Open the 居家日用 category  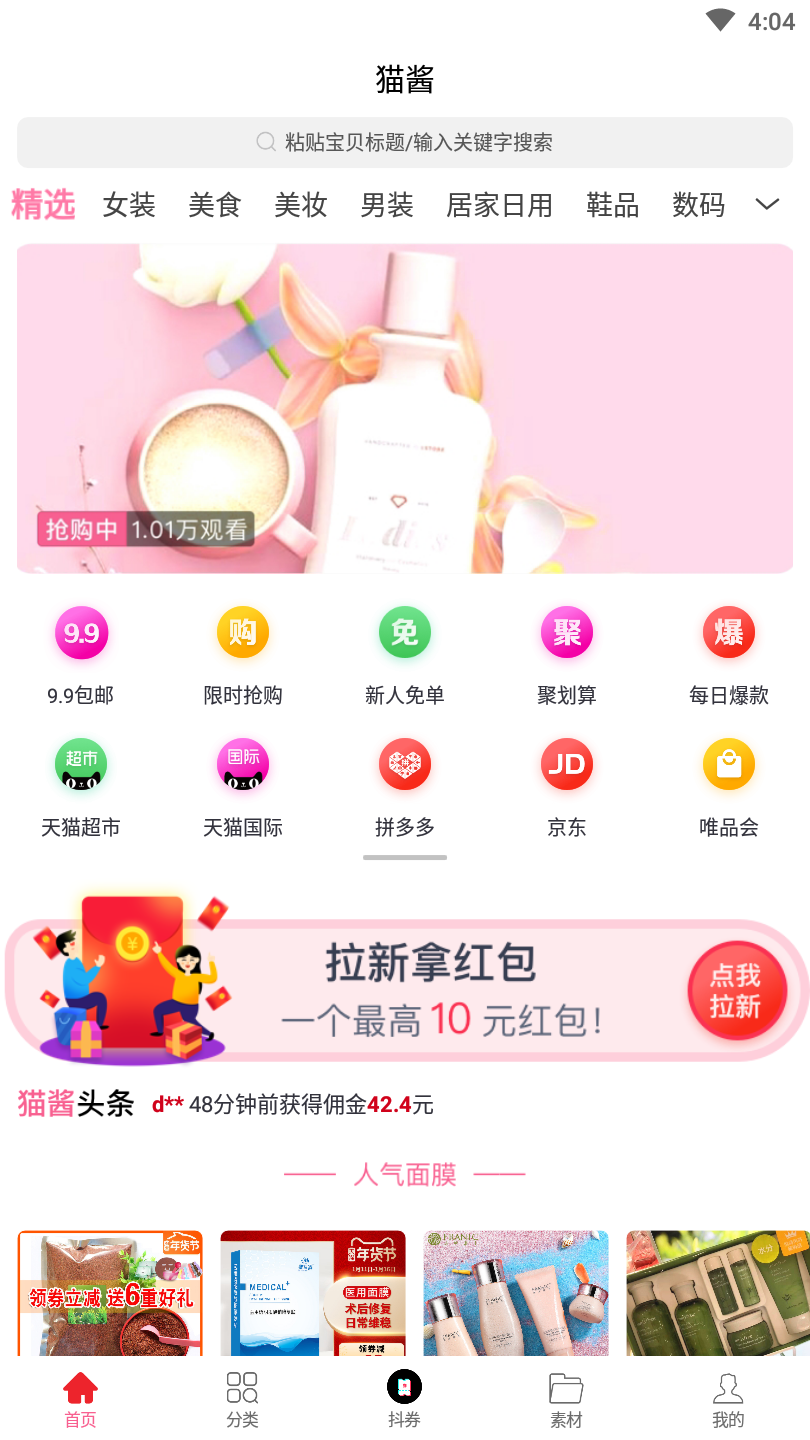click(499, 203)
